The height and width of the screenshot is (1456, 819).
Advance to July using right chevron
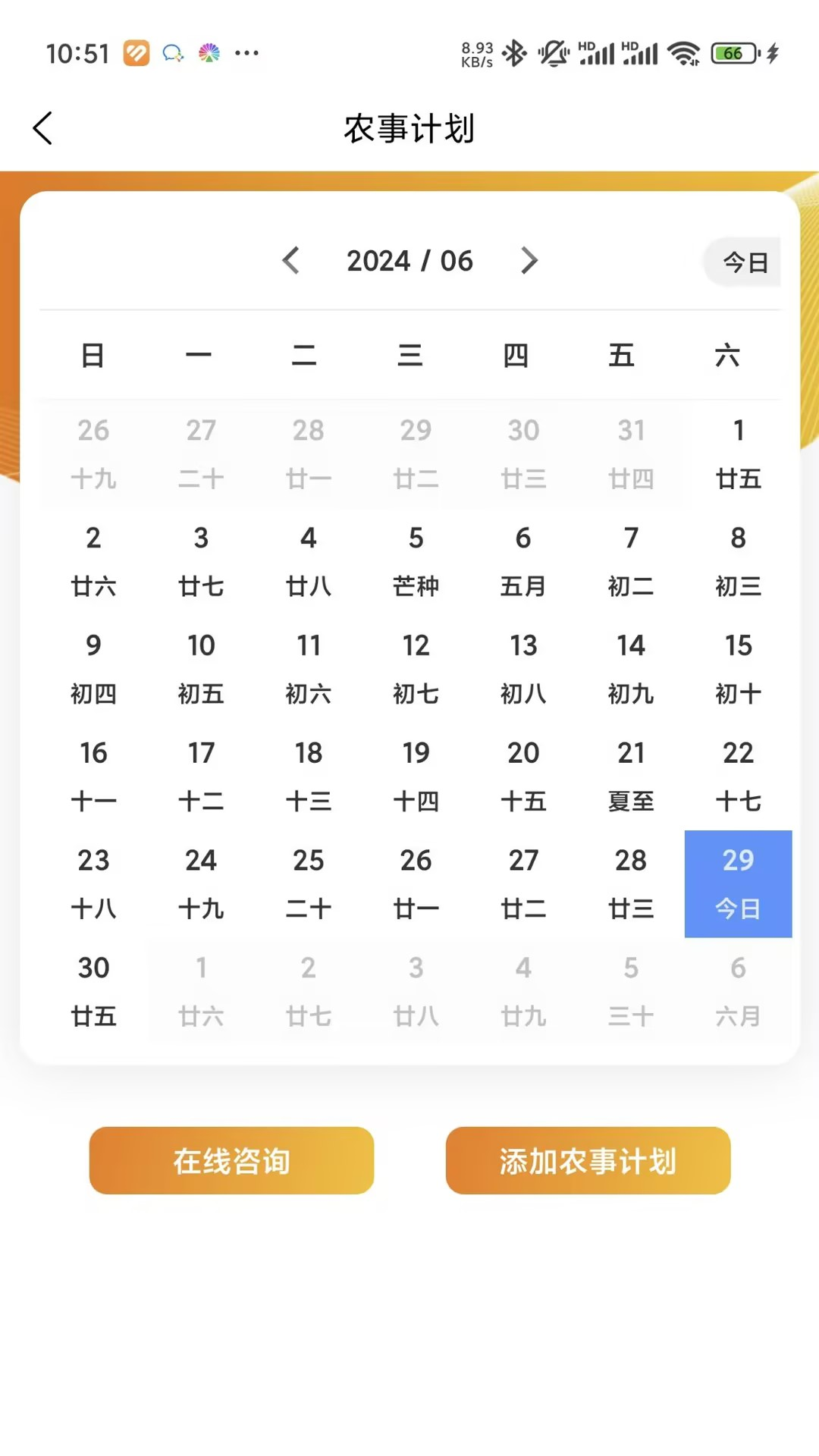click(x=529, y=261)
